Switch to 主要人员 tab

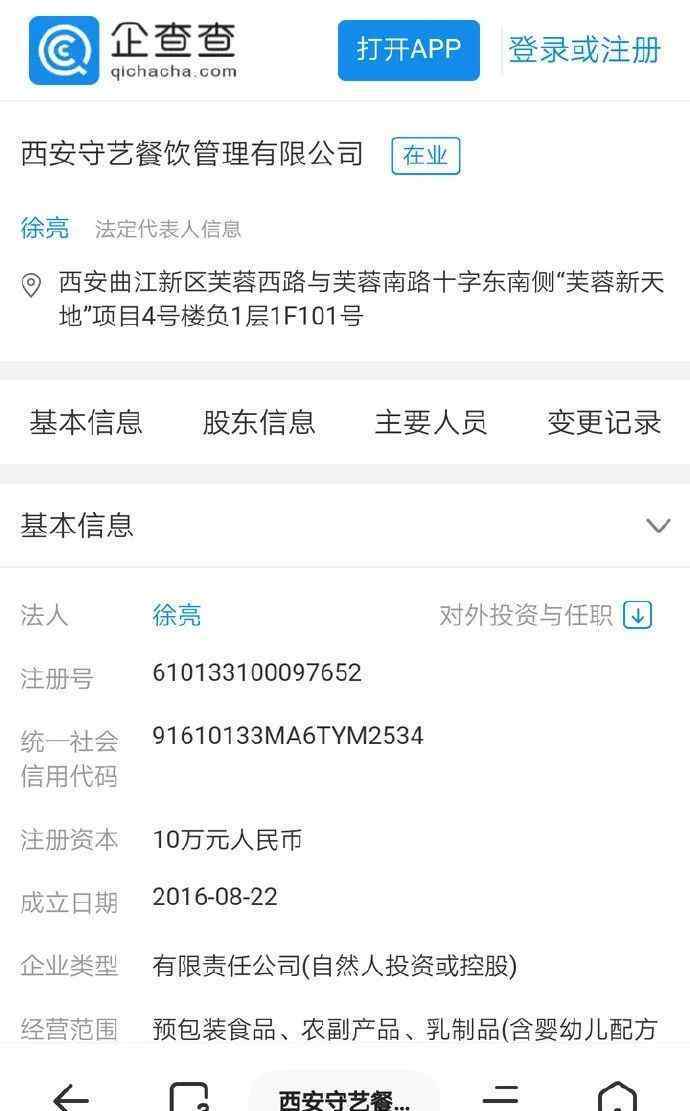tap(431, 422)
